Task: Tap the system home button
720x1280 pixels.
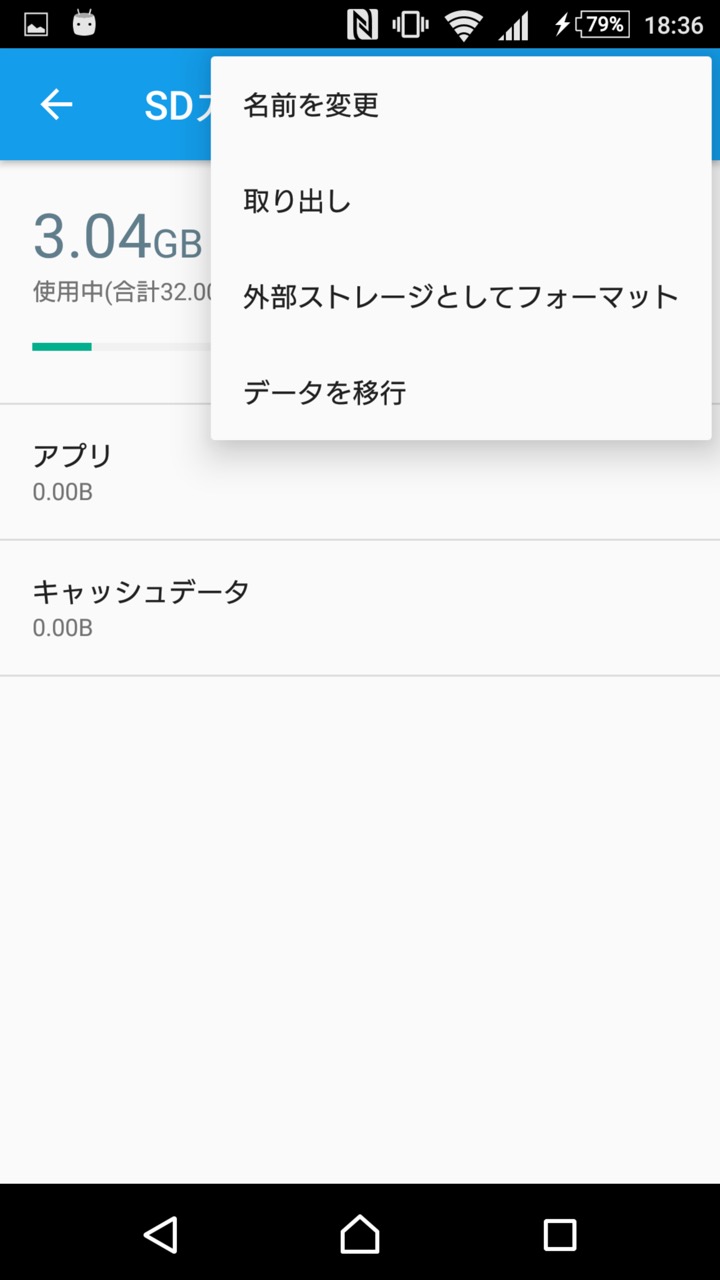Action: pos(360,1234)
